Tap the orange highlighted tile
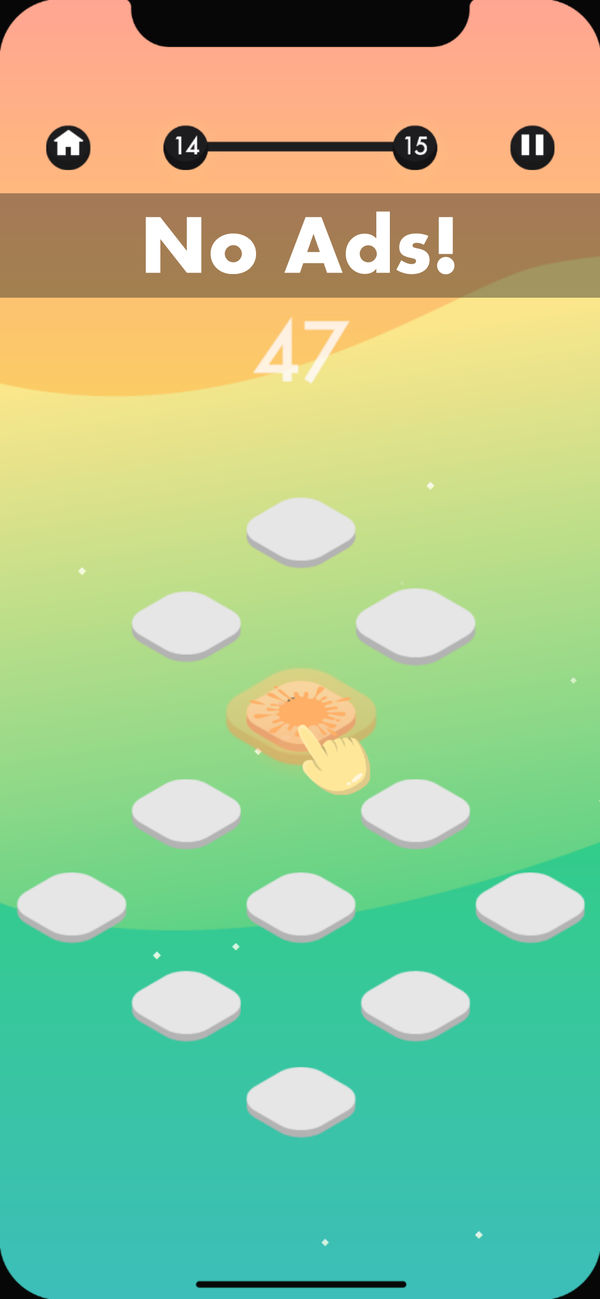This screenshot has height=1299, width=600. [300, 715]
